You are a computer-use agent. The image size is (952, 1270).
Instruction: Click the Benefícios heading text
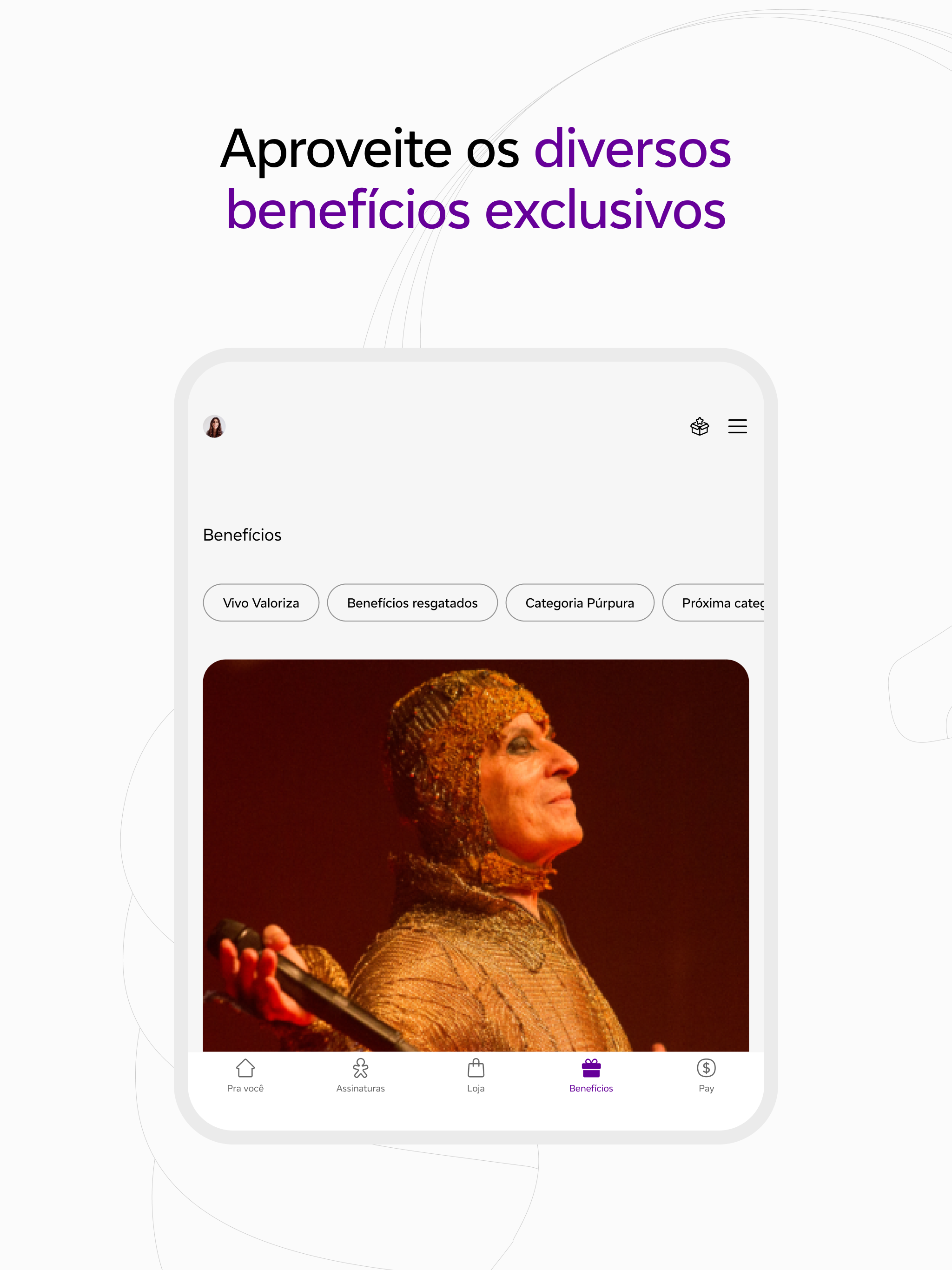tap(242, 535)
